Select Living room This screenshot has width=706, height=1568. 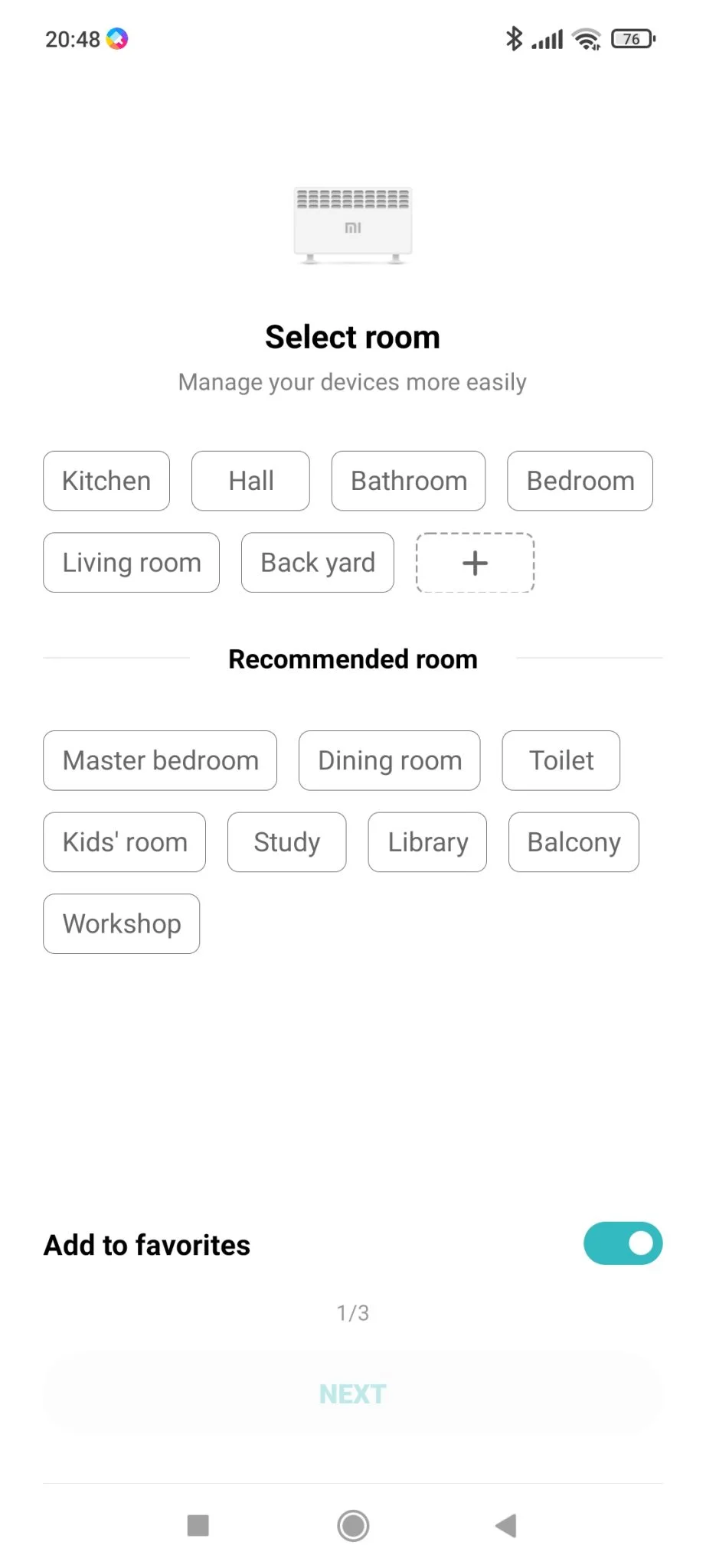131,563
